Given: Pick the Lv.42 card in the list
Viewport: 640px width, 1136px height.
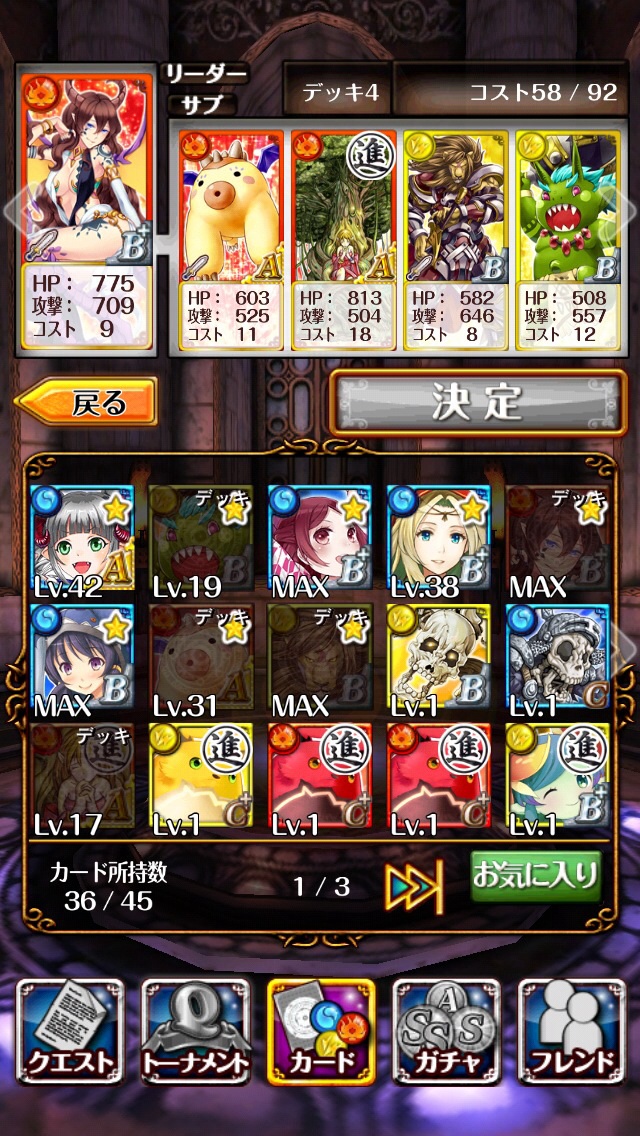Looking at the screenshot, I should pos(82,542).
